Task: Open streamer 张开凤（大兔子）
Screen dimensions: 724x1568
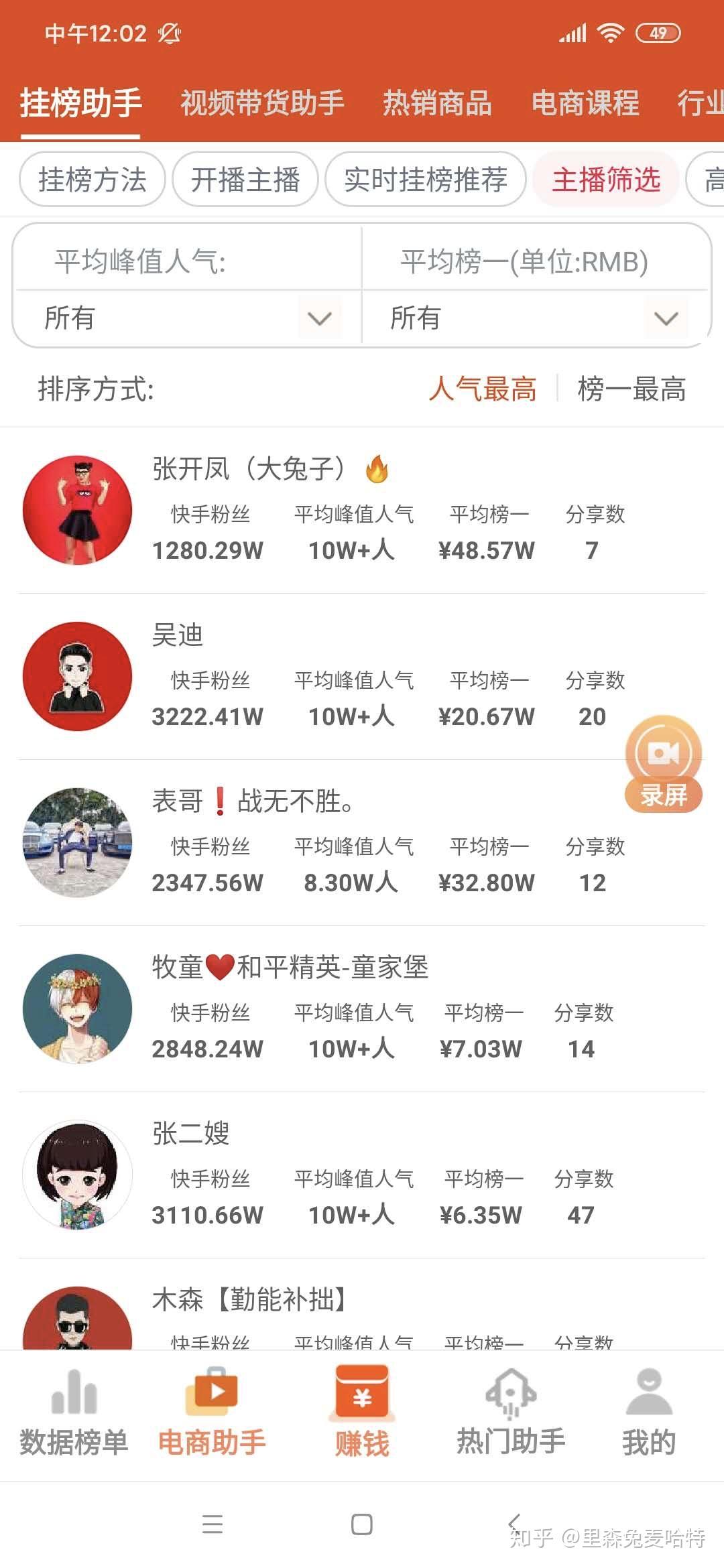Action: 362,511
